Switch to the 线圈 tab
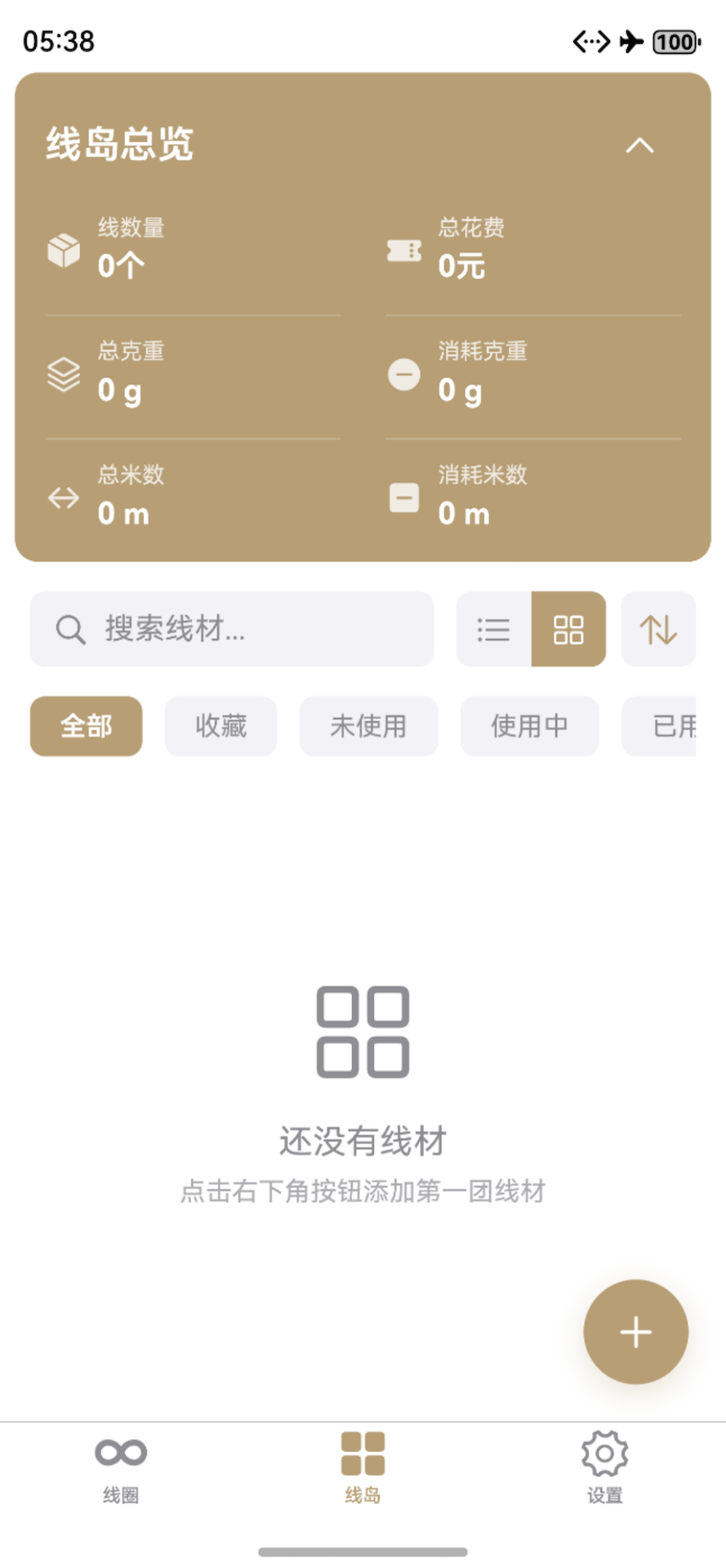Screen dimensions: 726x1568 pyautogui.click(x=120, y=1470)
